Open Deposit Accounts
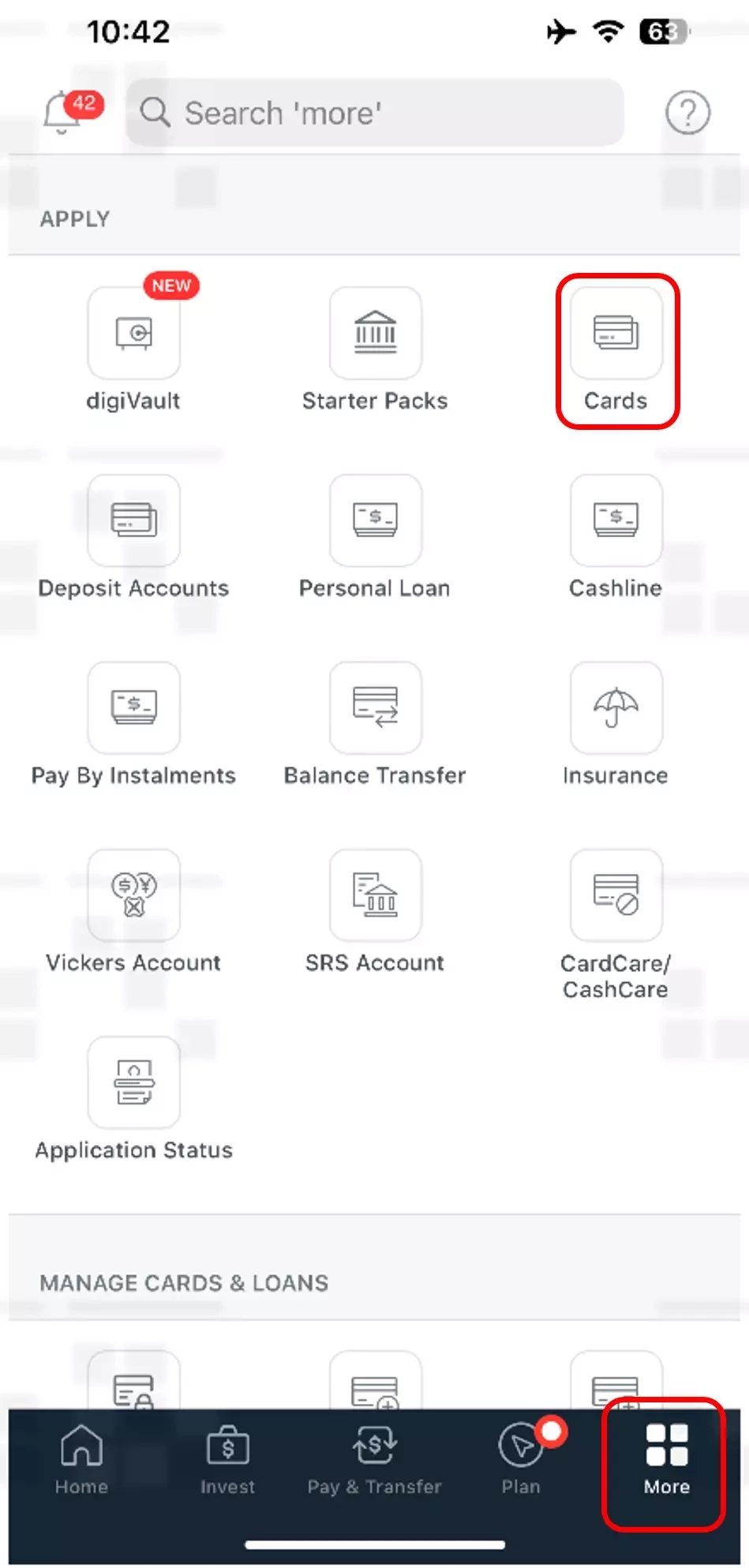Image resolution: width=749 pixels, height=1568 pixels. pos(133,521)
